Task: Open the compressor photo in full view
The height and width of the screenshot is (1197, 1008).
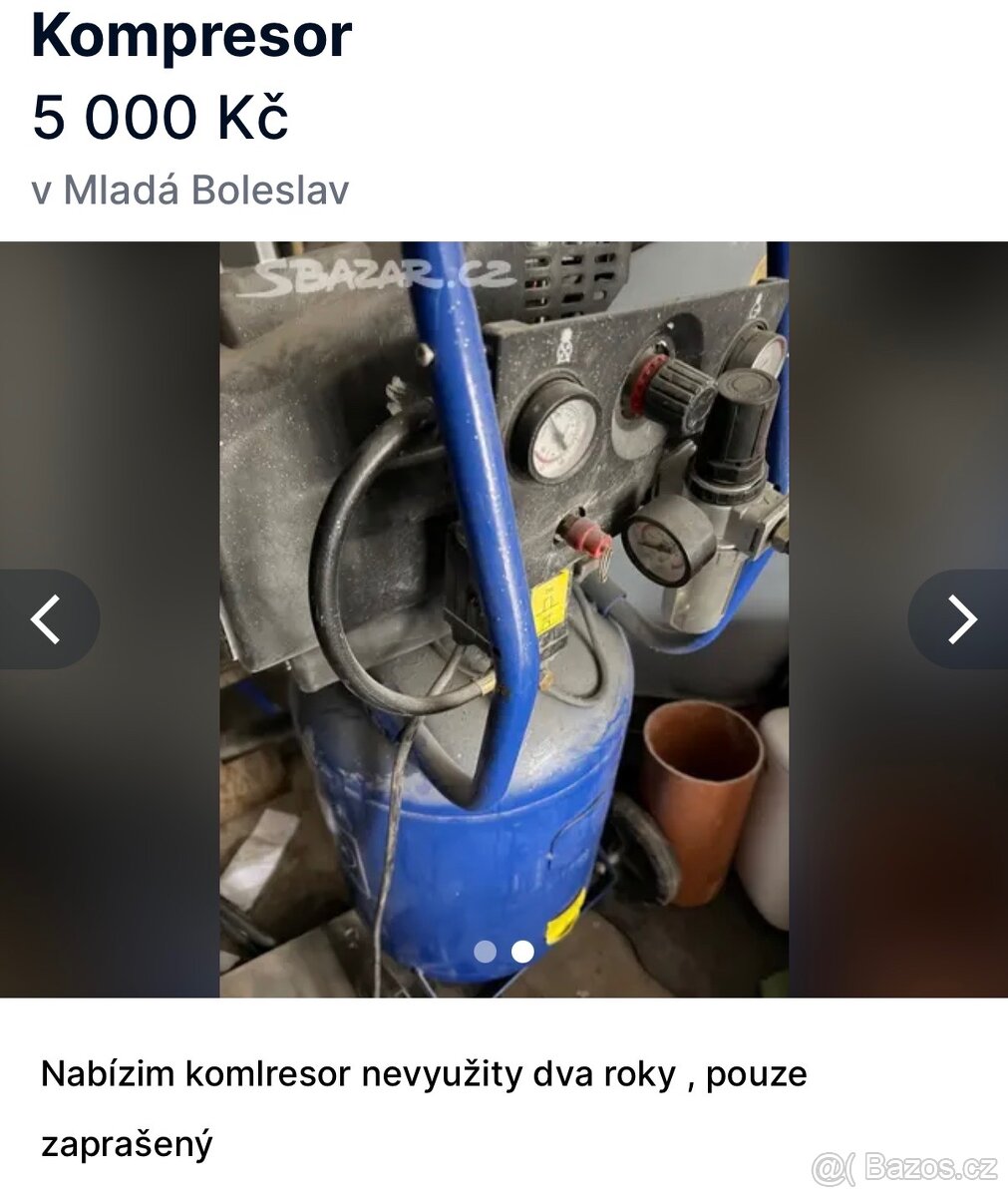Action: click(x=504, y=559)
